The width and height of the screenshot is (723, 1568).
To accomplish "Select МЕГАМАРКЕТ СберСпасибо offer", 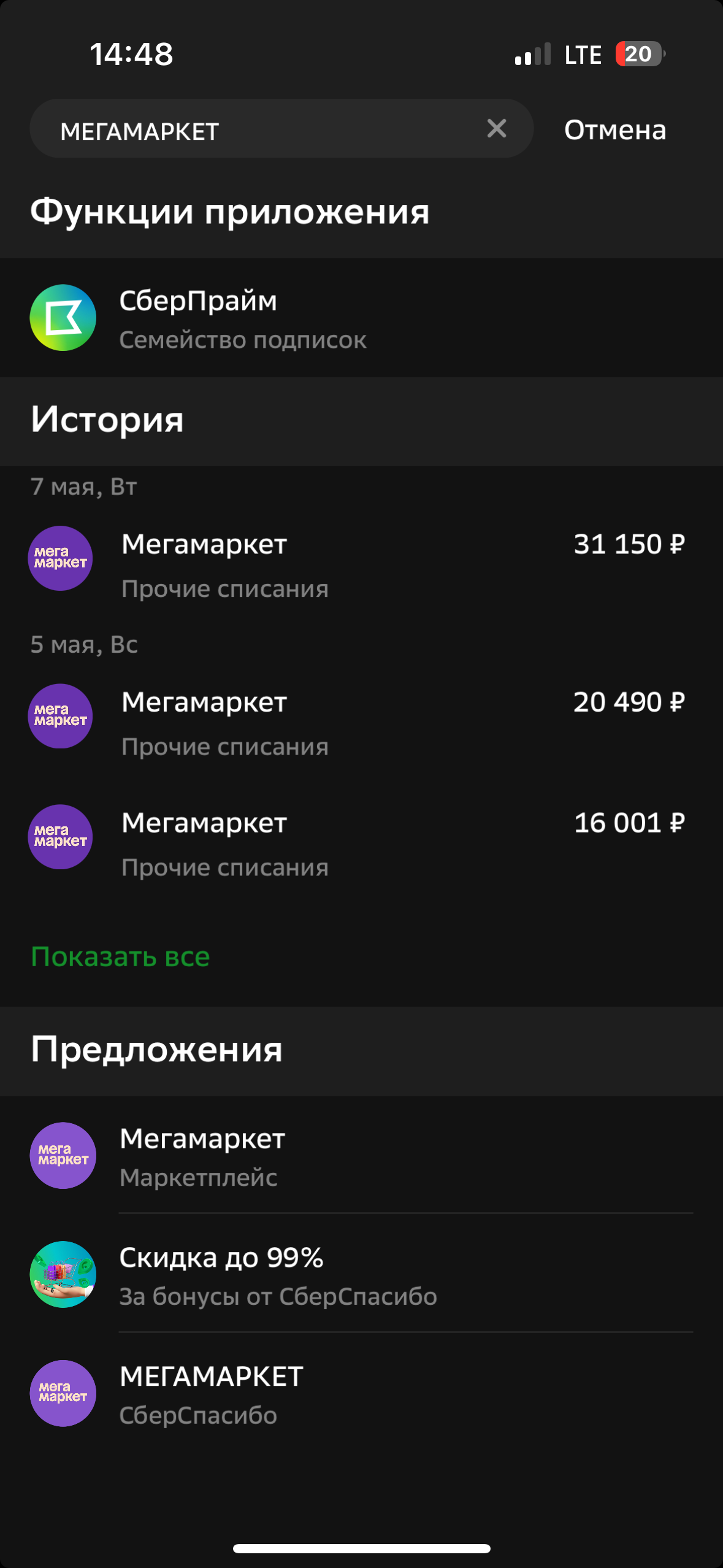I will 361,1394.
